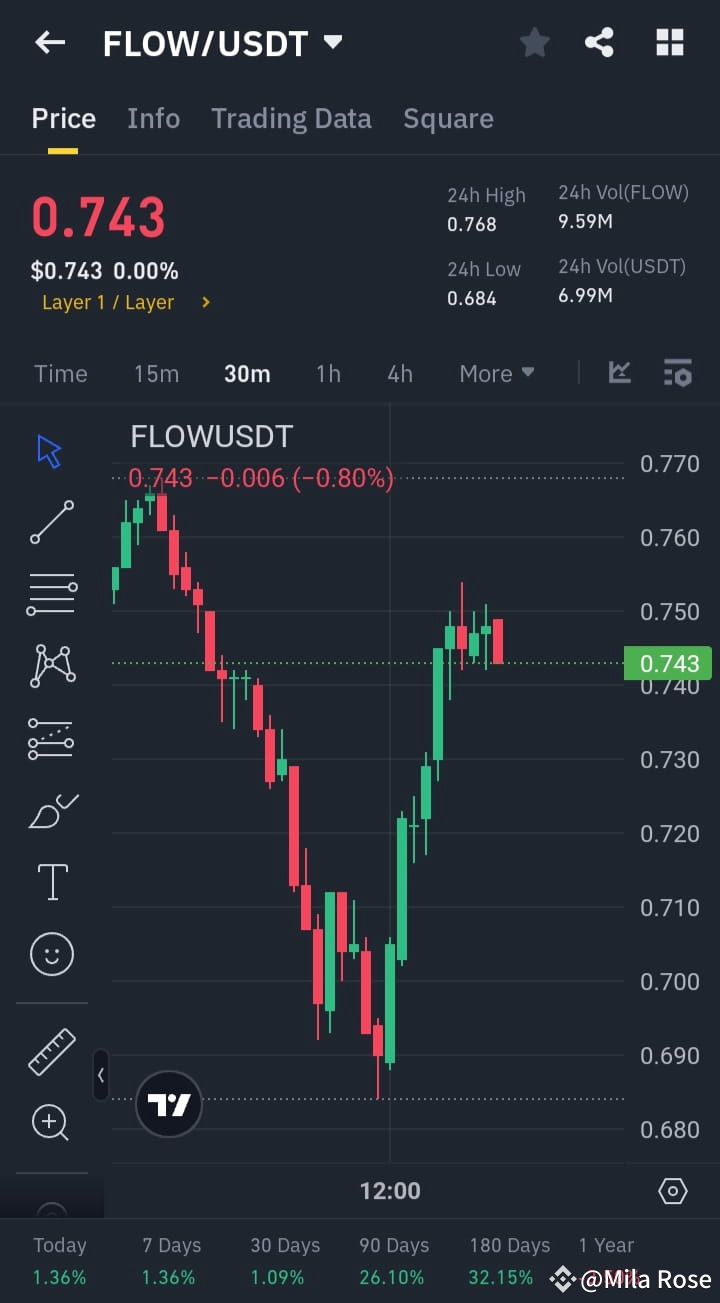The height and width of the screenshot is (1303, 720).
Task: Select the XABCD pattern drawing tool
Action: tap(50, 664)
